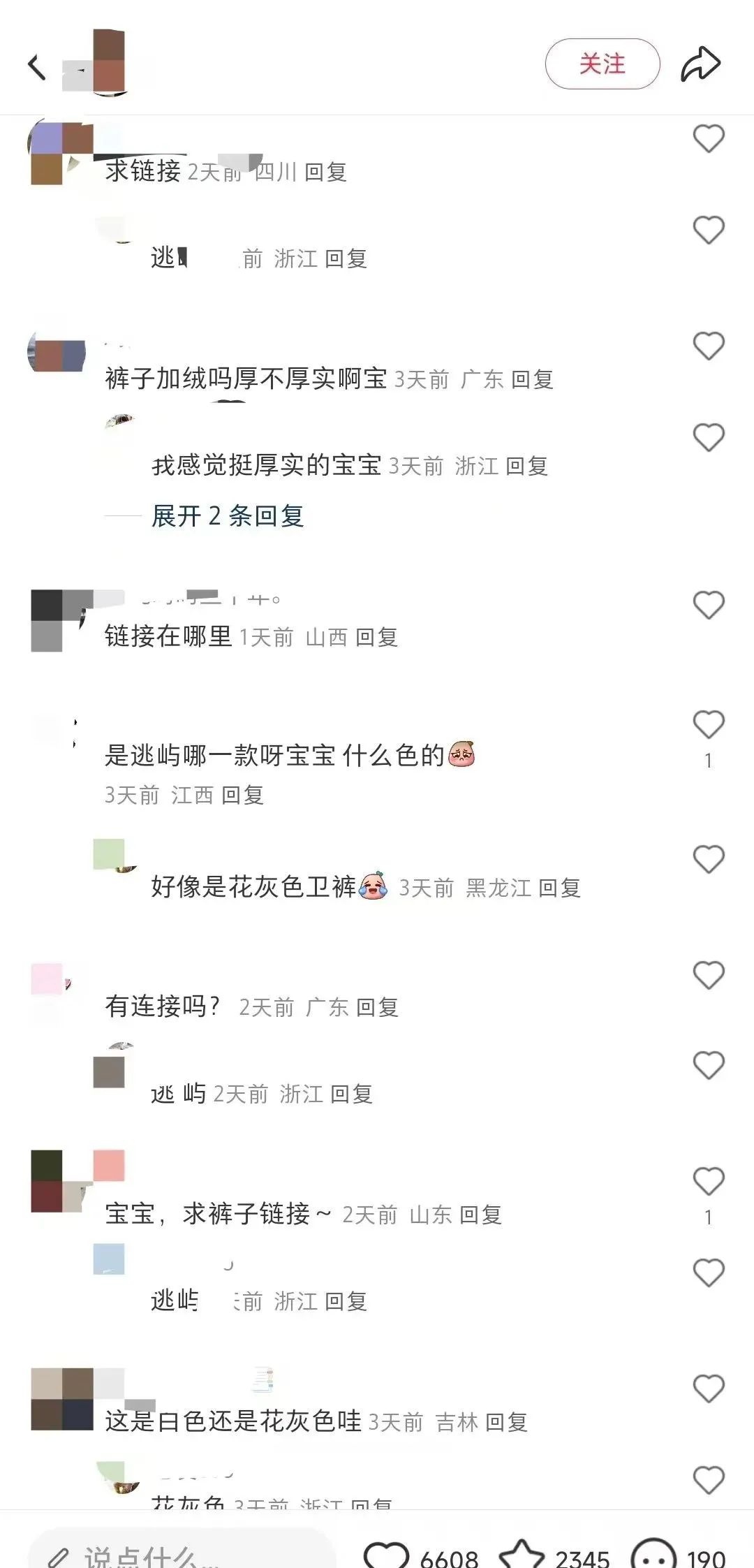
Task: Tap the 关注 follow button
Action: coord(602,64)
